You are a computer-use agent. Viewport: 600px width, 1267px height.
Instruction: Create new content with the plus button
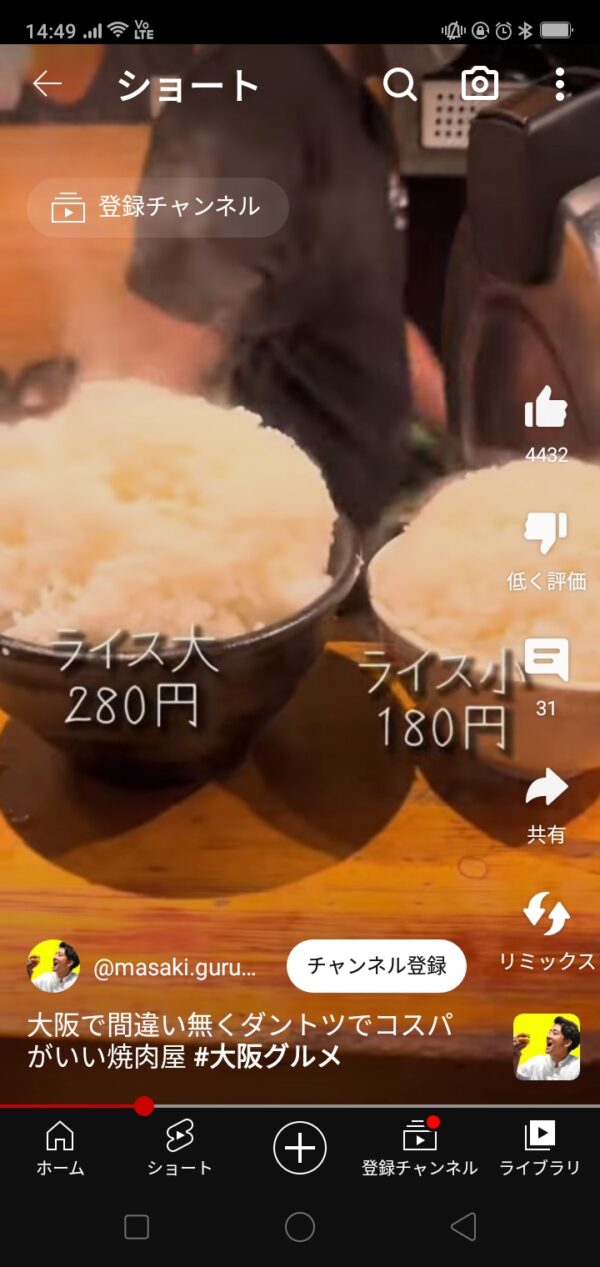click(x=300, y=1147)
